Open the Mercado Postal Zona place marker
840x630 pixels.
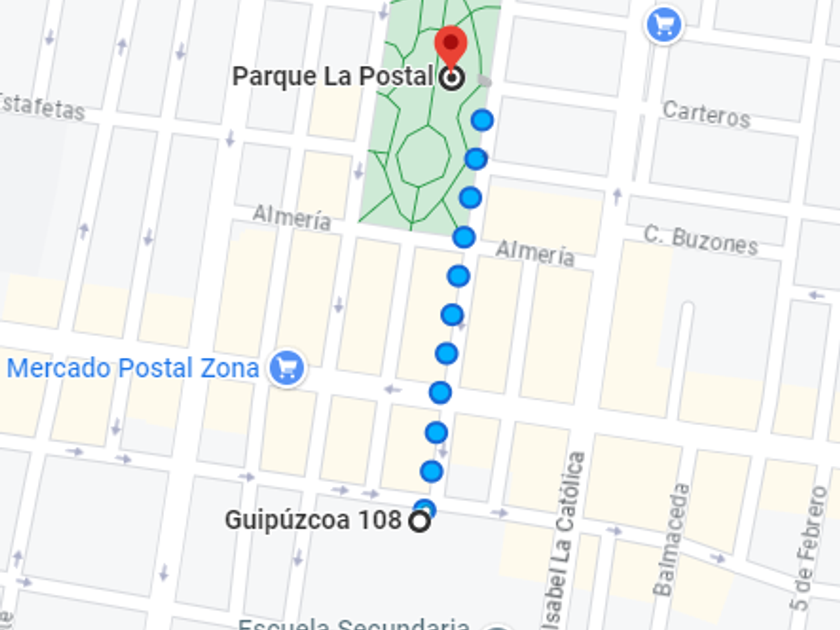click(x=287, y=368)
